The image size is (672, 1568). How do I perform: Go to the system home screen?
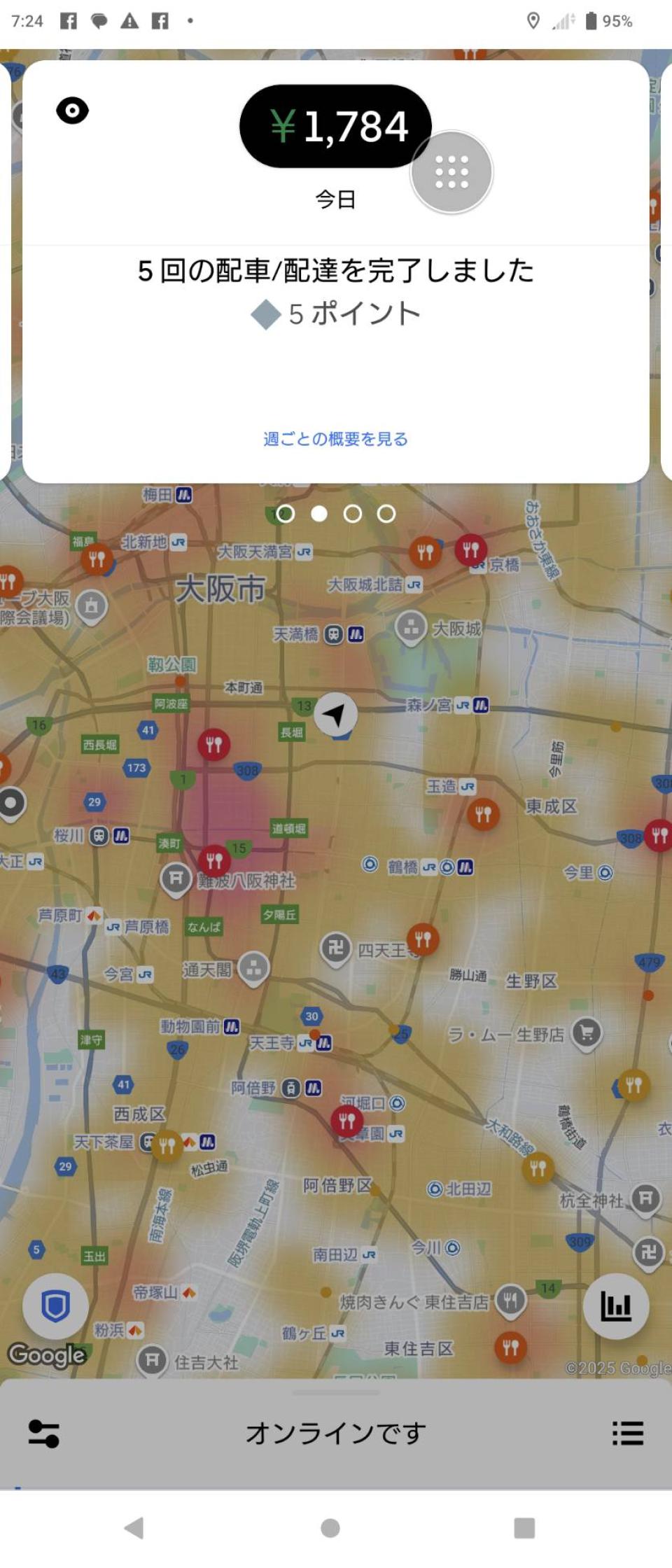click(330, 1527)
